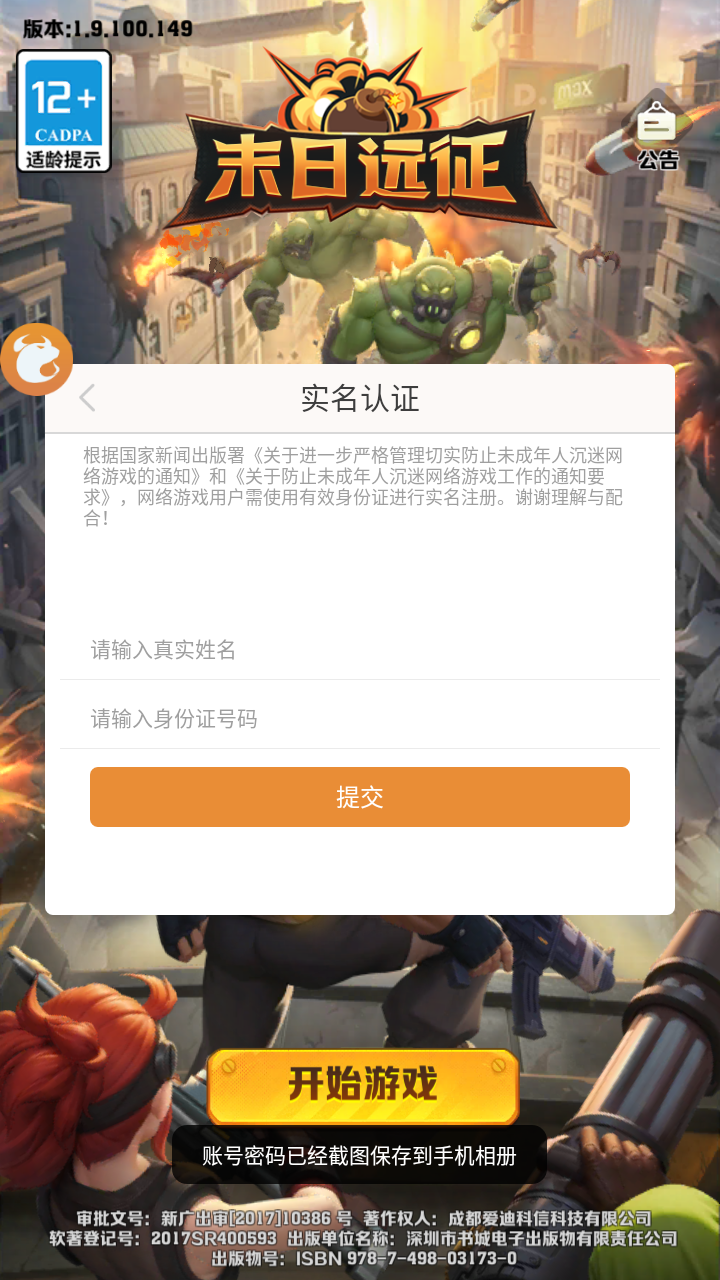
Task: Open the orange floating assistant bubble
Action: (x=35, y=360)
